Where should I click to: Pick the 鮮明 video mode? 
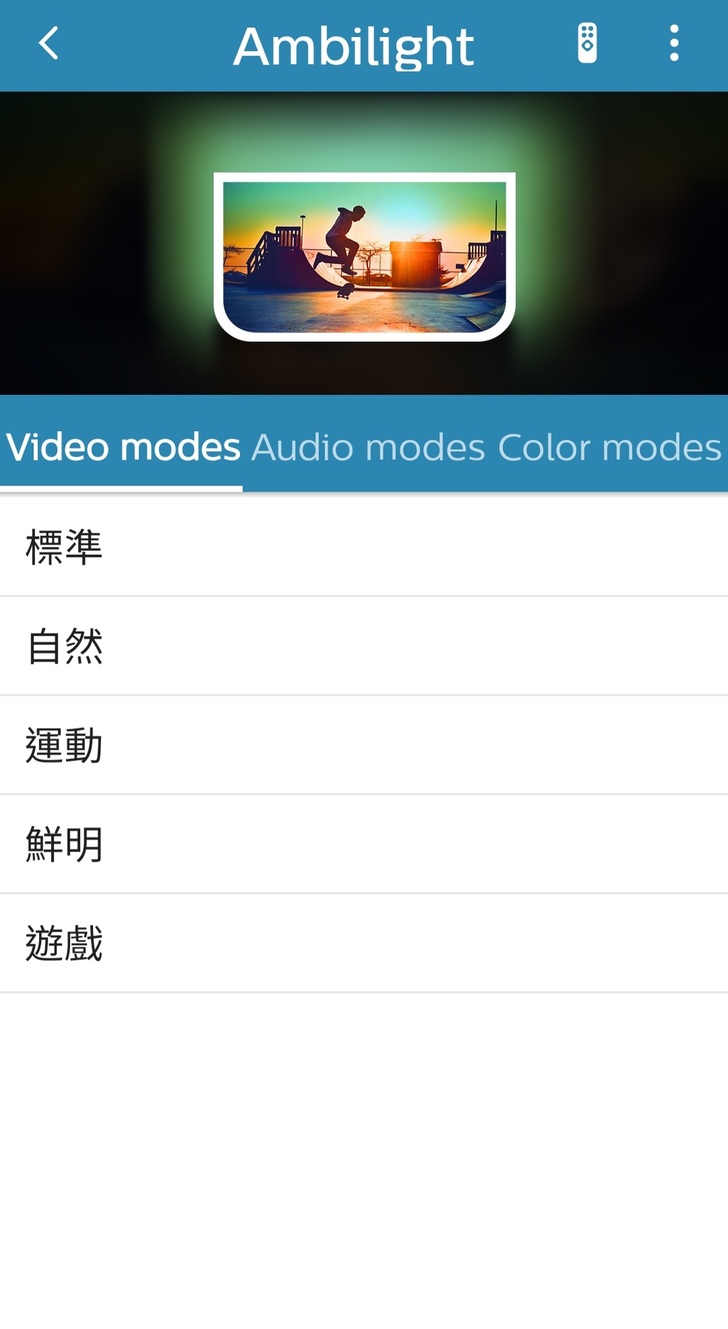click(x=364, y=844)
